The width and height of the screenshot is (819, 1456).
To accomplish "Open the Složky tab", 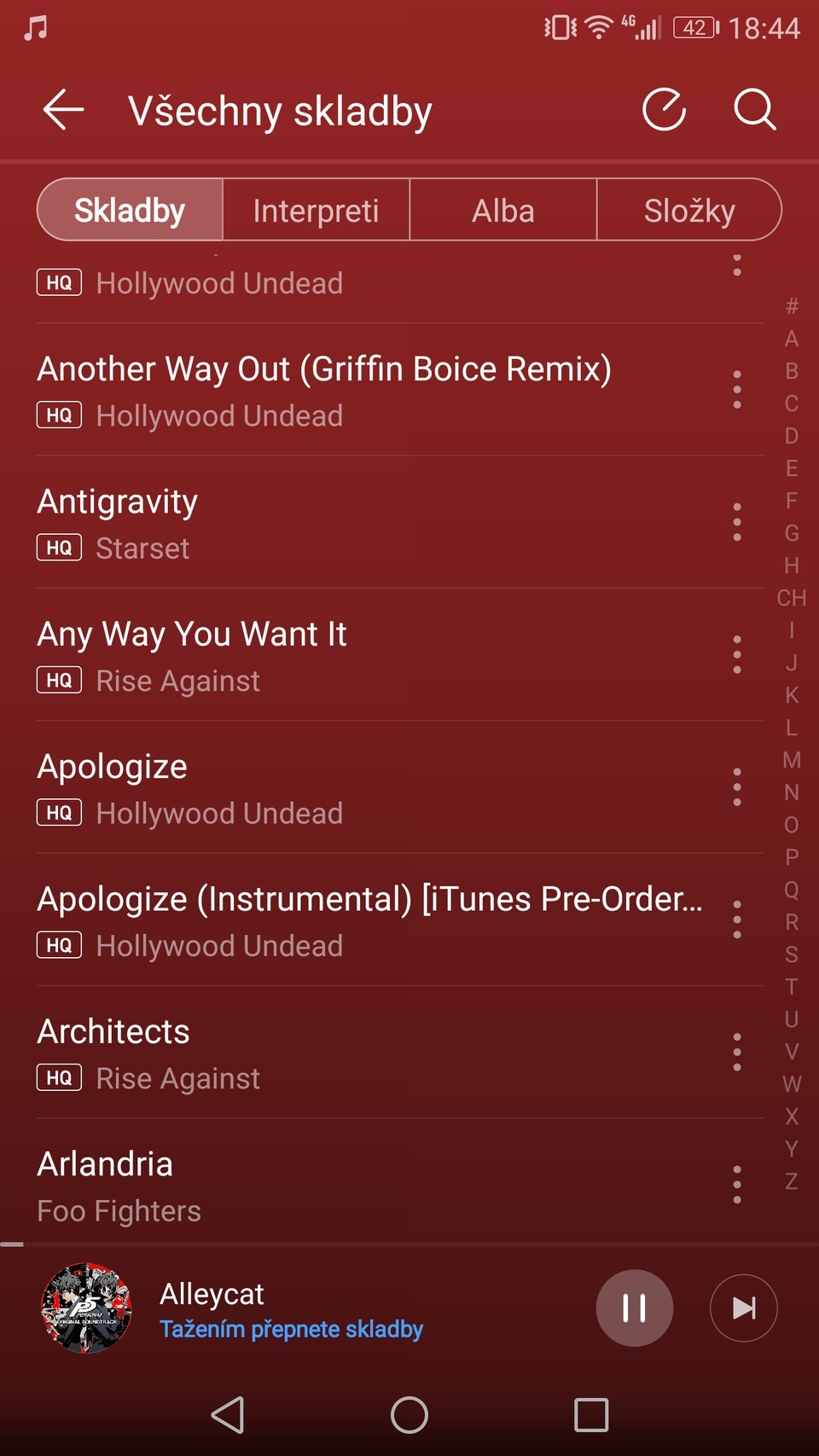I will [689, 211].
